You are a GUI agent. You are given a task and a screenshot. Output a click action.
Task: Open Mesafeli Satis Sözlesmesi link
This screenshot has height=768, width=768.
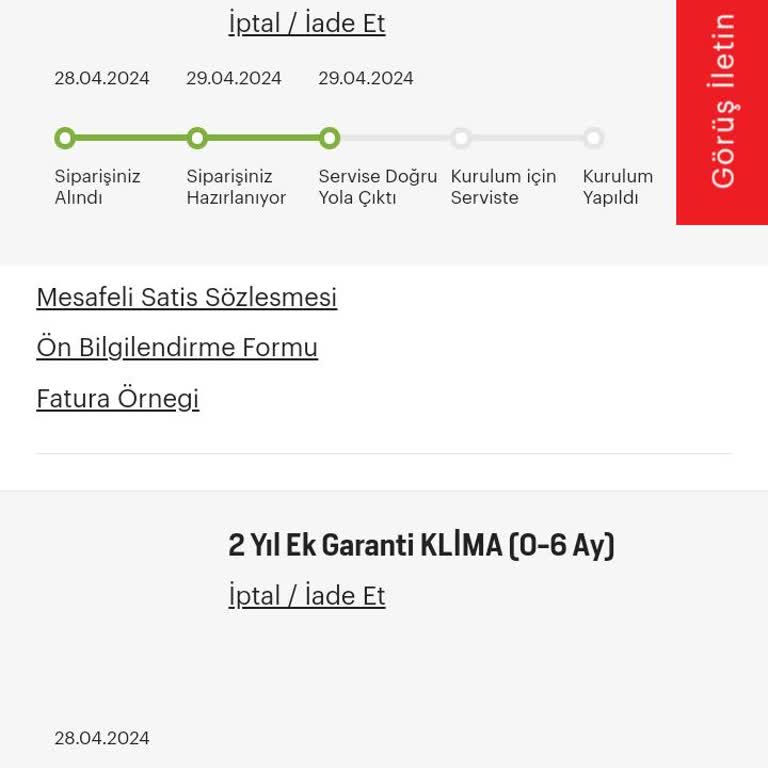(x=187, y=297)
